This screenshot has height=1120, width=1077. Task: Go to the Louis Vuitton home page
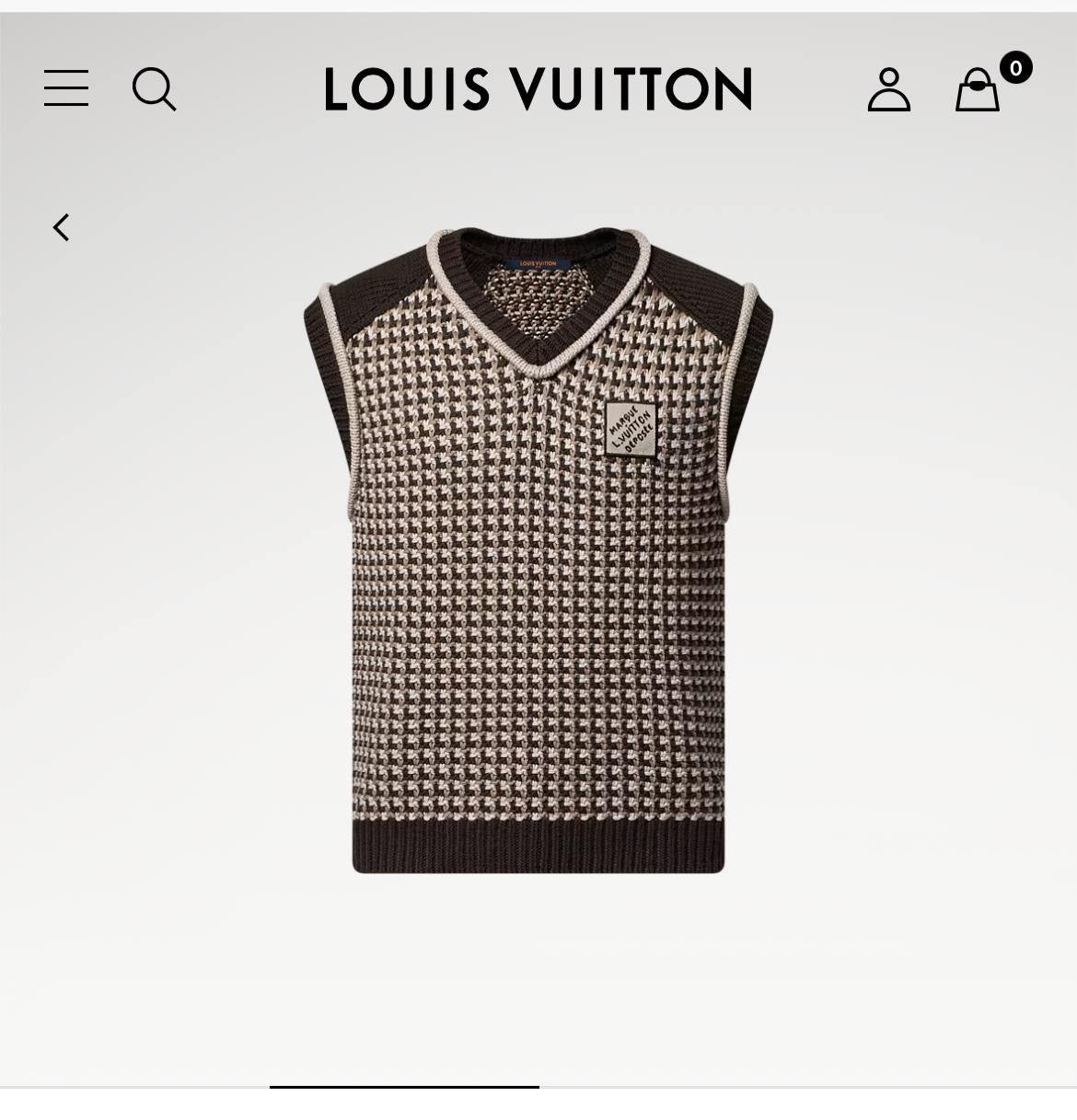tap(538, 89)
